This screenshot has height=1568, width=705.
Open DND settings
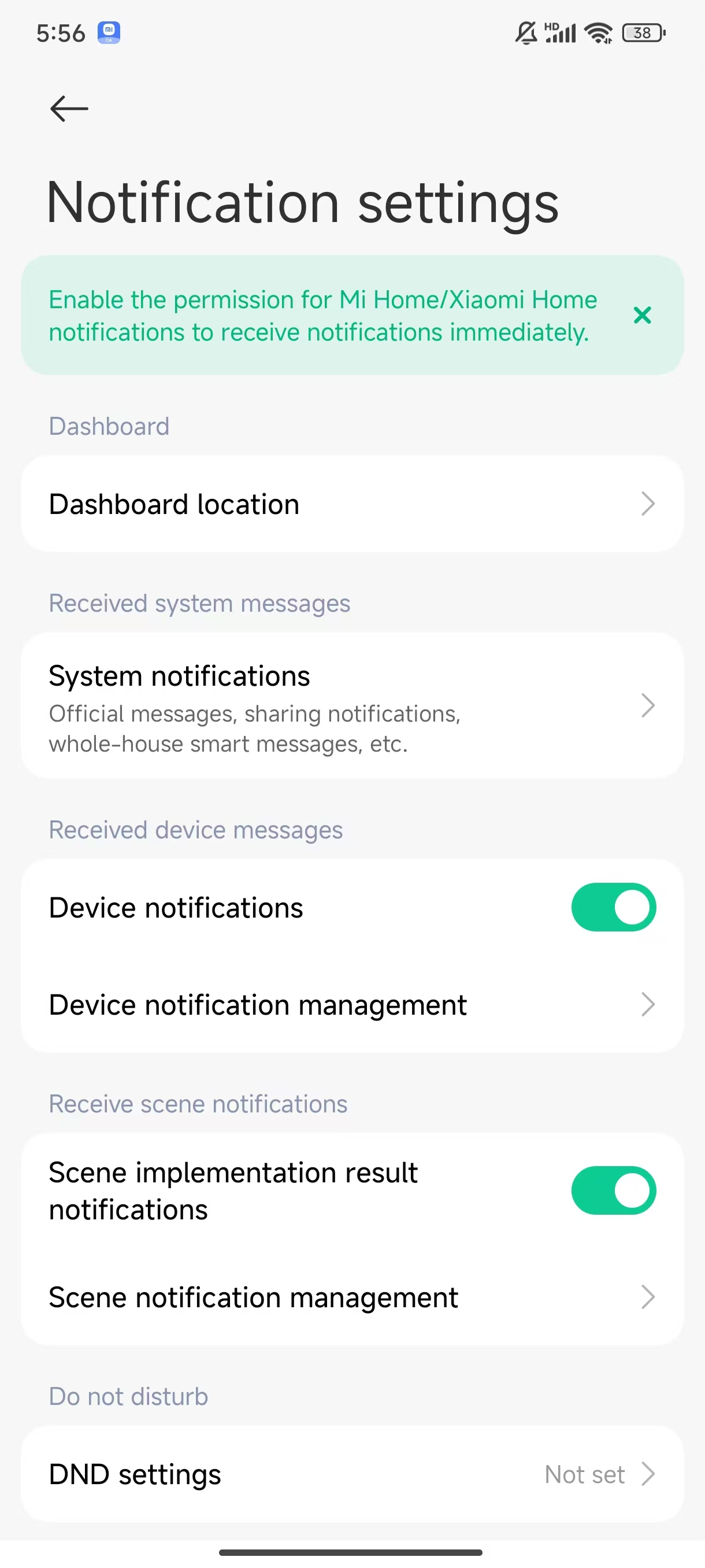(352, 1474)
